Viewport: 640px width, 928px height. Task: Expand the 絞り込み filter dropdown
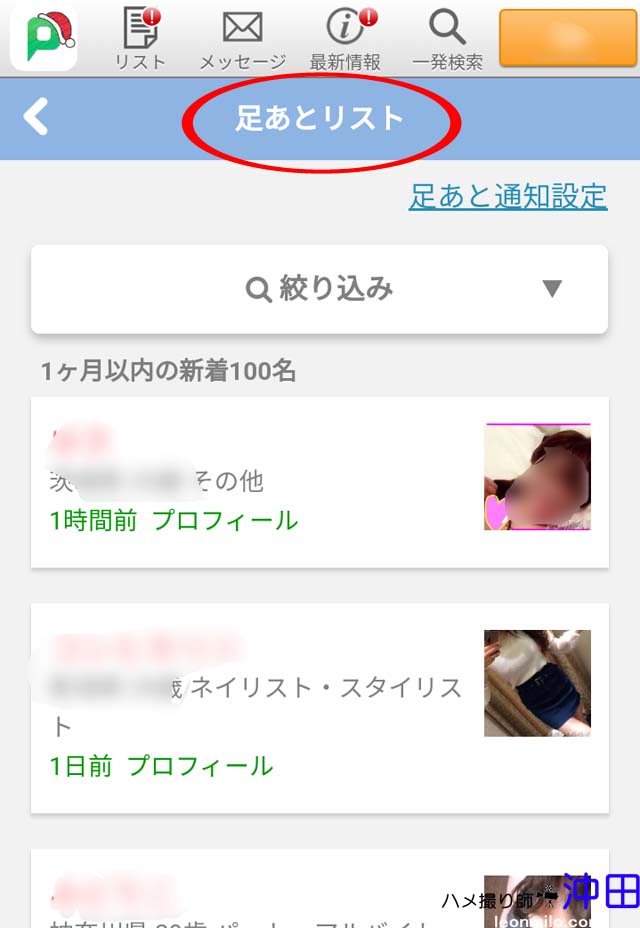[x=319, y=289]
